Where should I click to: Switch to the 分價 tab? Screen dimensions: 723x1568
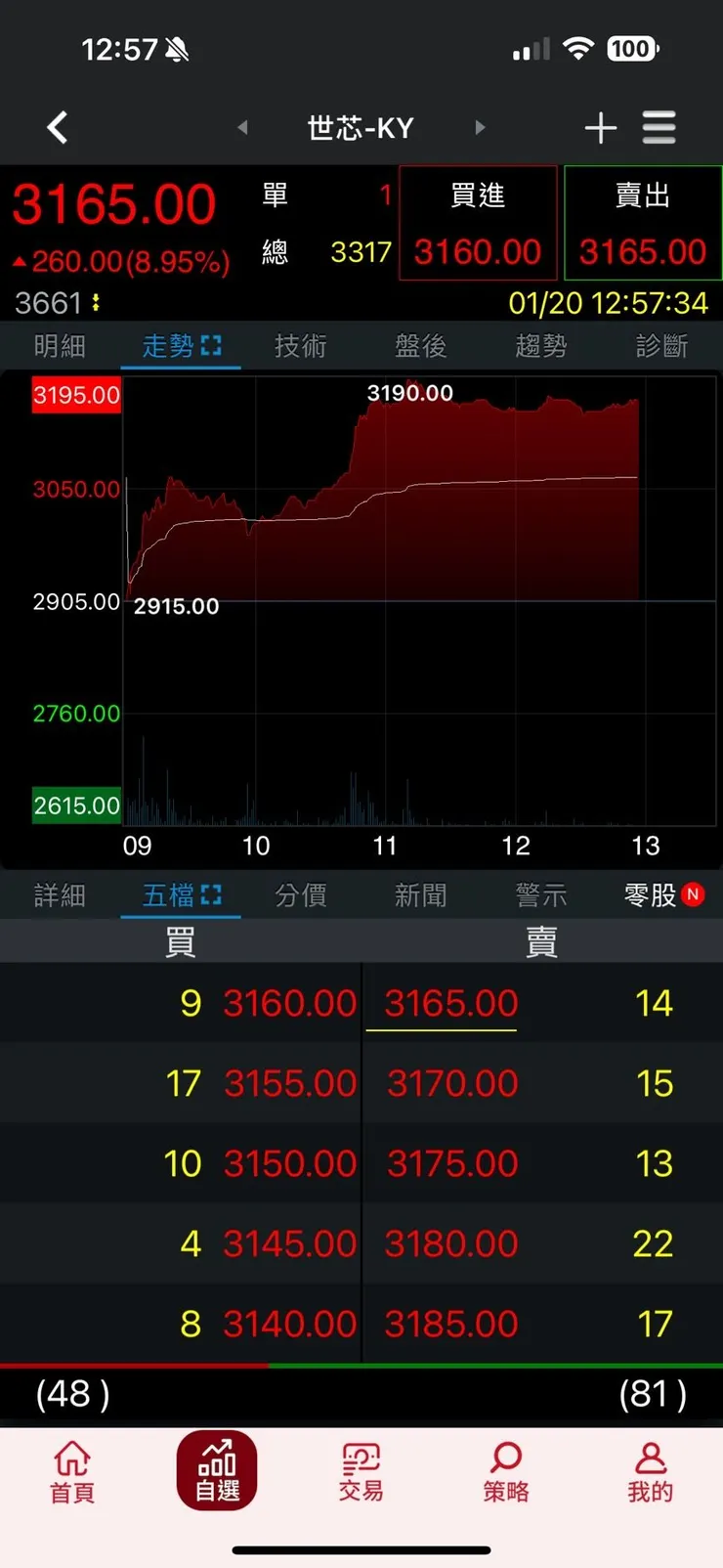300,895
